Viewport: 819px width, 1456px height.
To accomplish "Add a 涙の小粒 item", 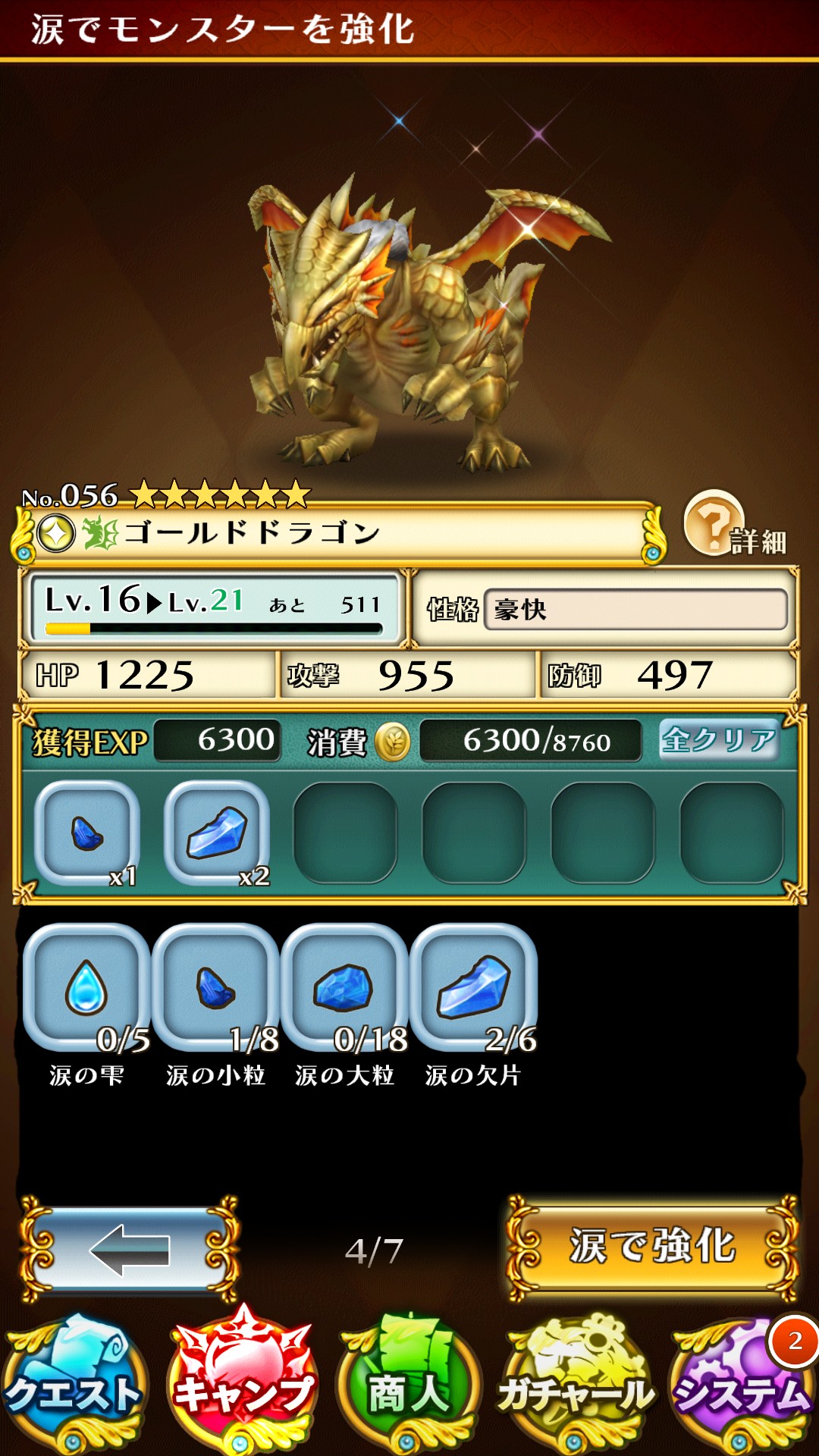I will (x=215, y=987).
